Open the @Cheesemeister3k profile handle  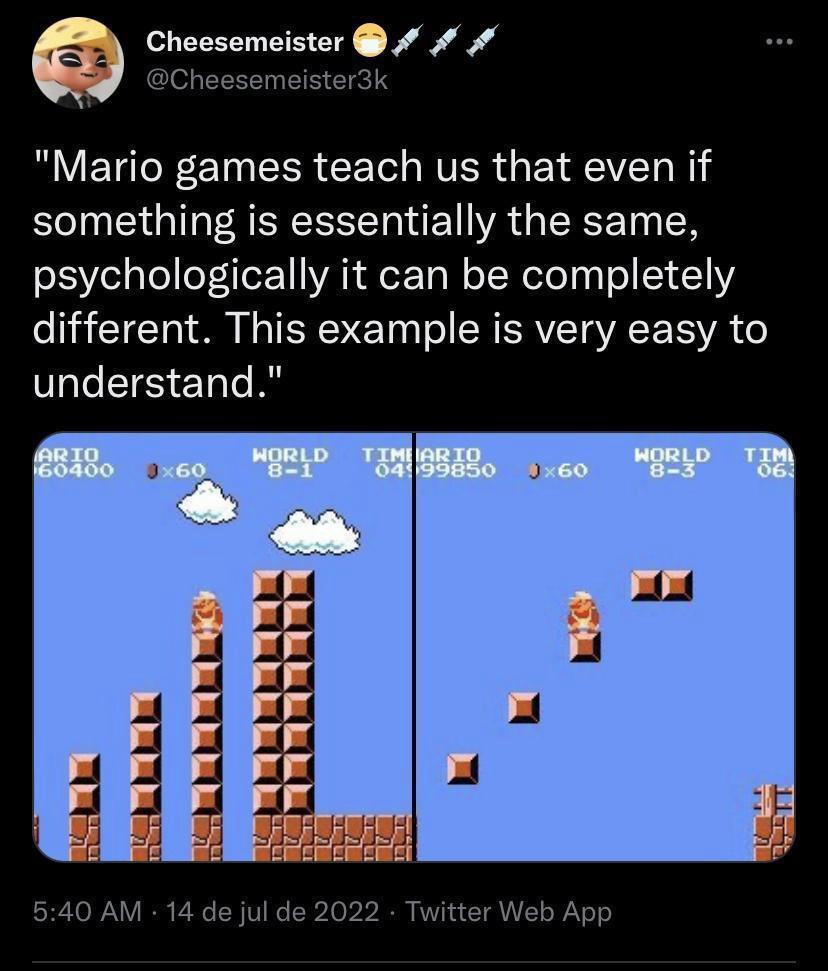click(x=266, y=81)
